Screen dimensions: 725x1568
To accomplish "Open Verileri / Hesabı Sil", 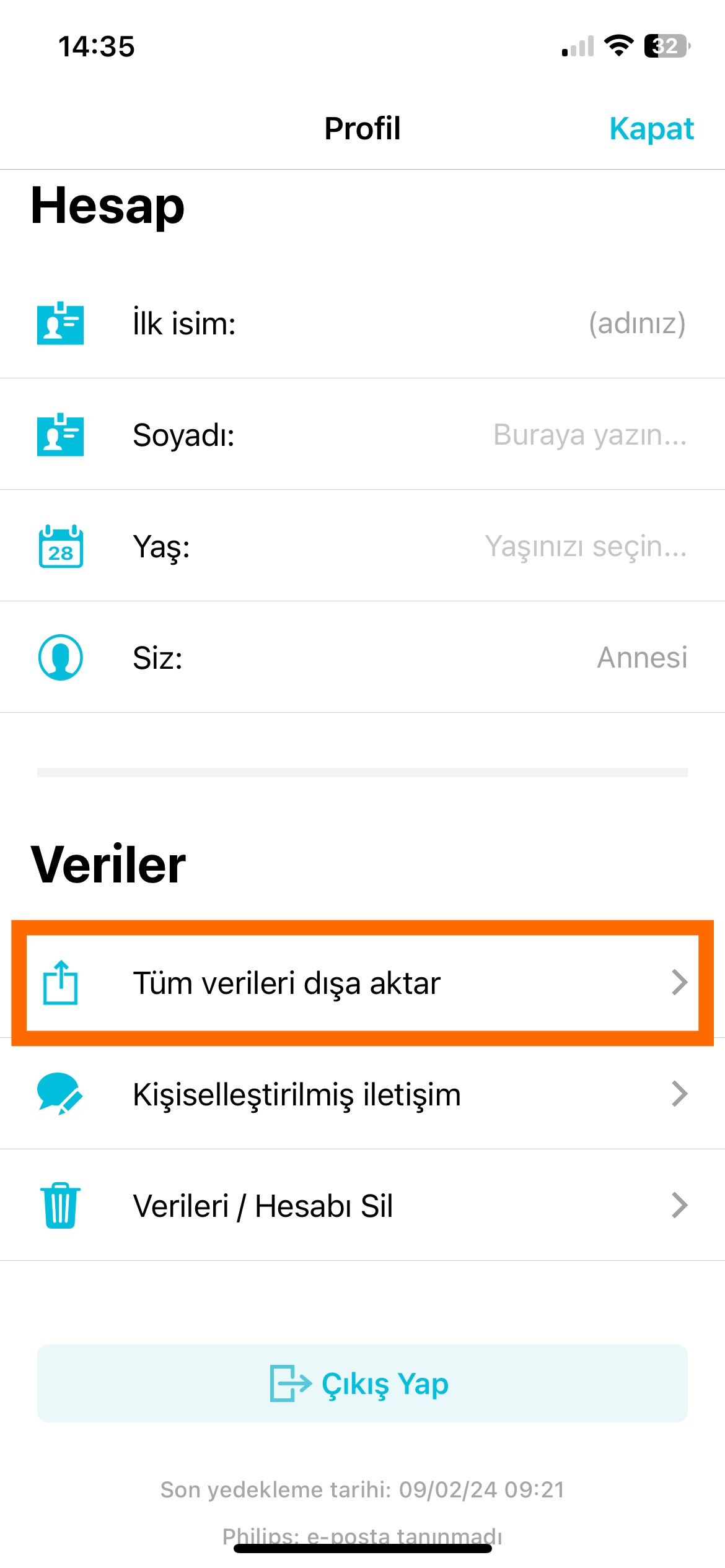I will point(362,1206).
